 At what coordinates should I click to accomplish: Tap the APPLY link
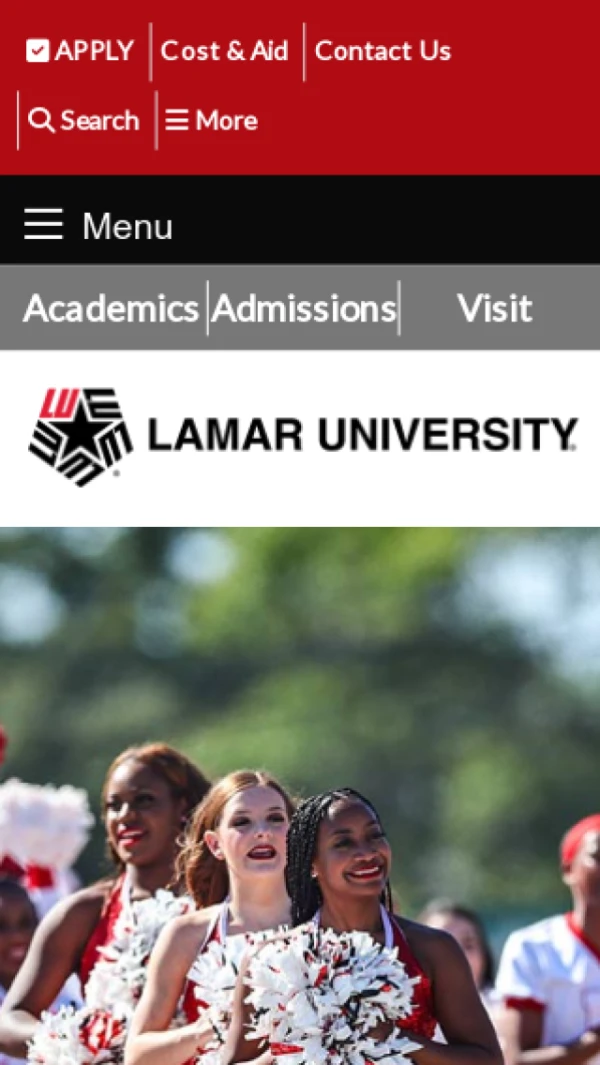(80, 51)
